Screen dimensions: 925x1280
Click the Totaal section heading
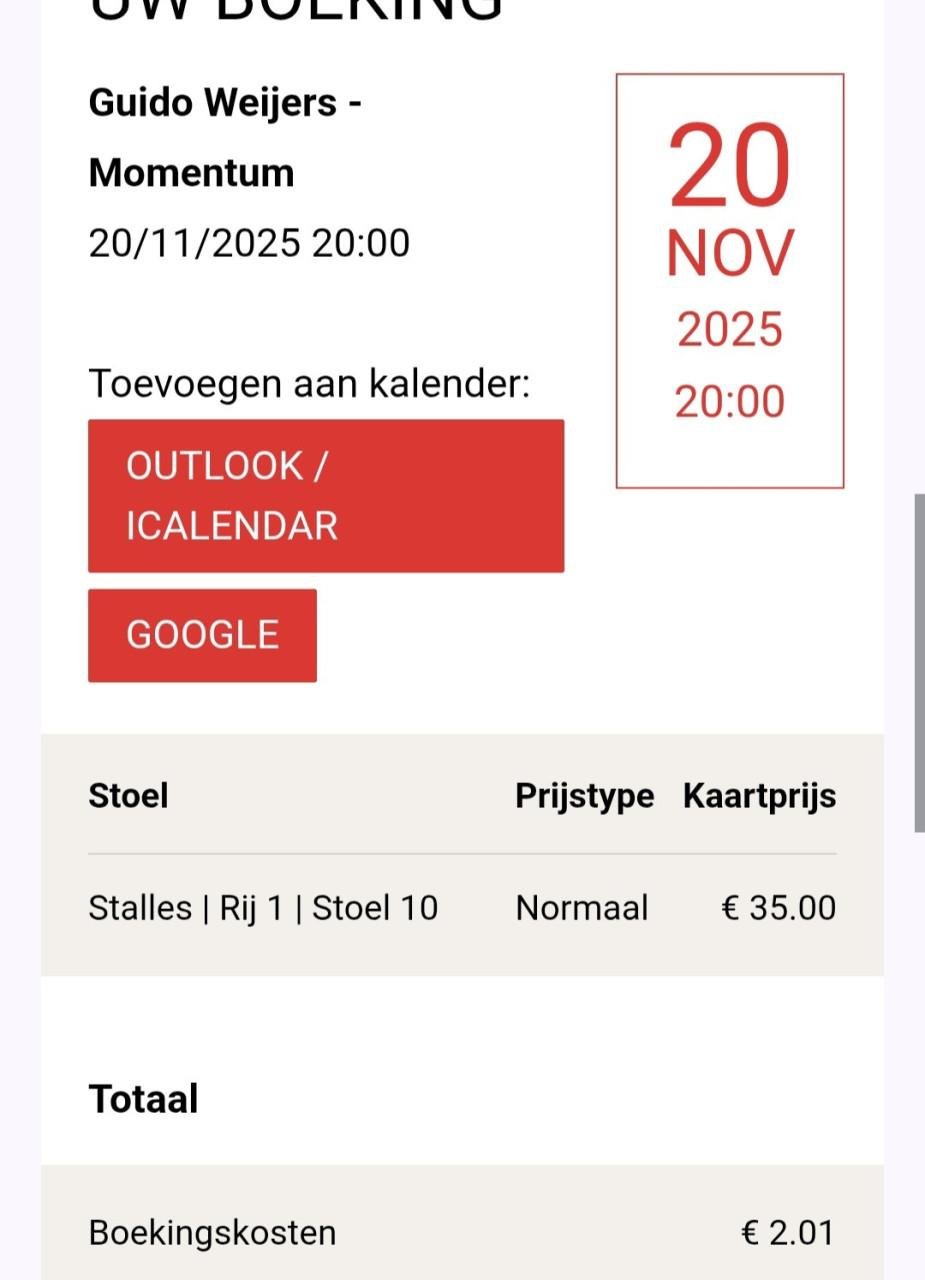pyautogui.click(x=144, y=1097)
